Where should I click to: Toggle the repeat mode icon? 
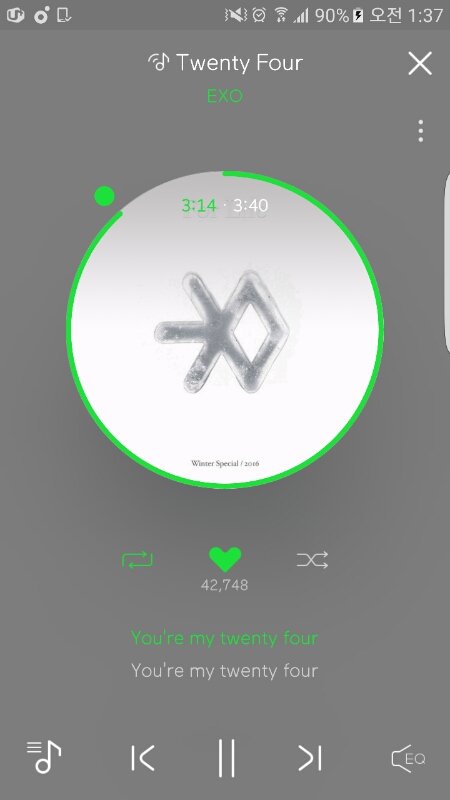coord(137,561)
